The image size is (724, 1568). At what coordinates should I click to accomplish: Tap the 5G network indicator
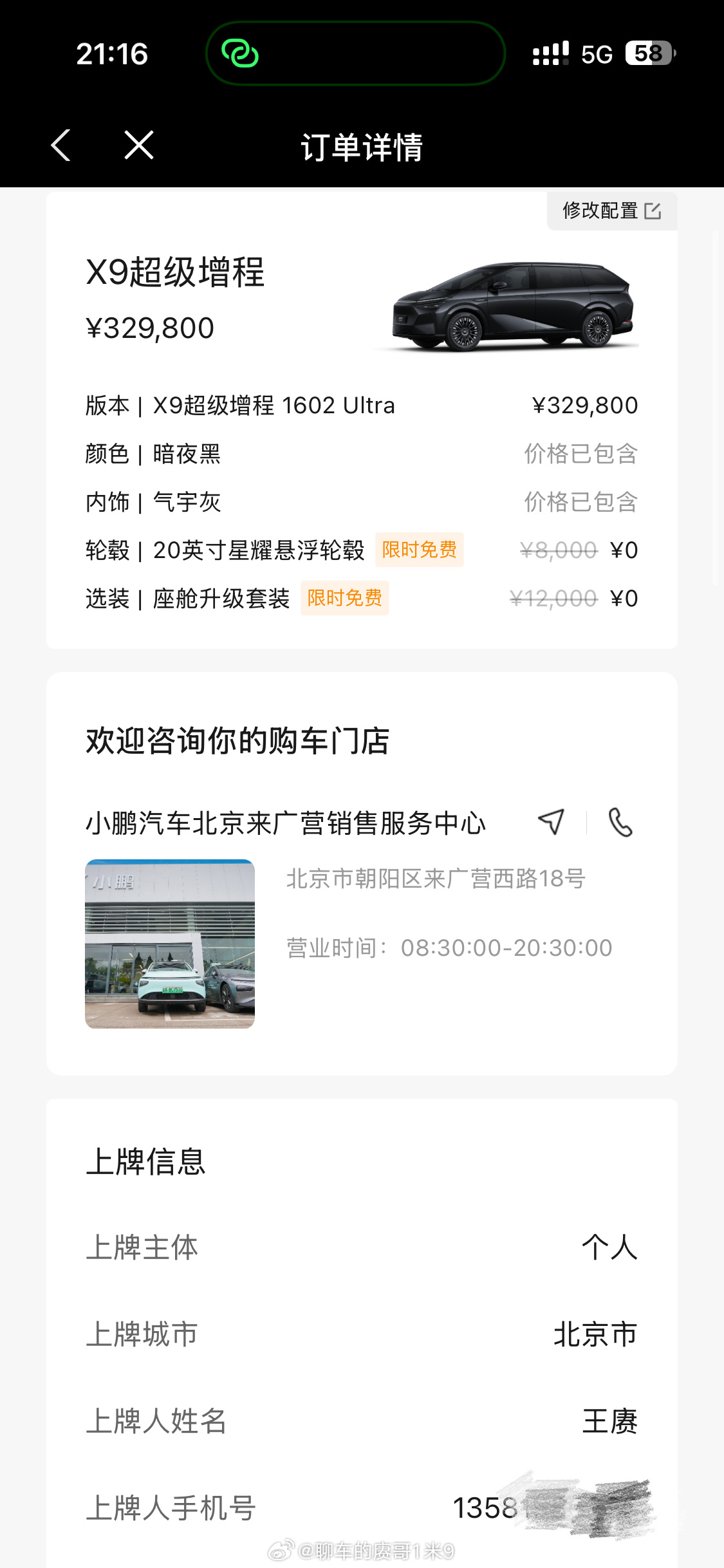pos(599,55)
